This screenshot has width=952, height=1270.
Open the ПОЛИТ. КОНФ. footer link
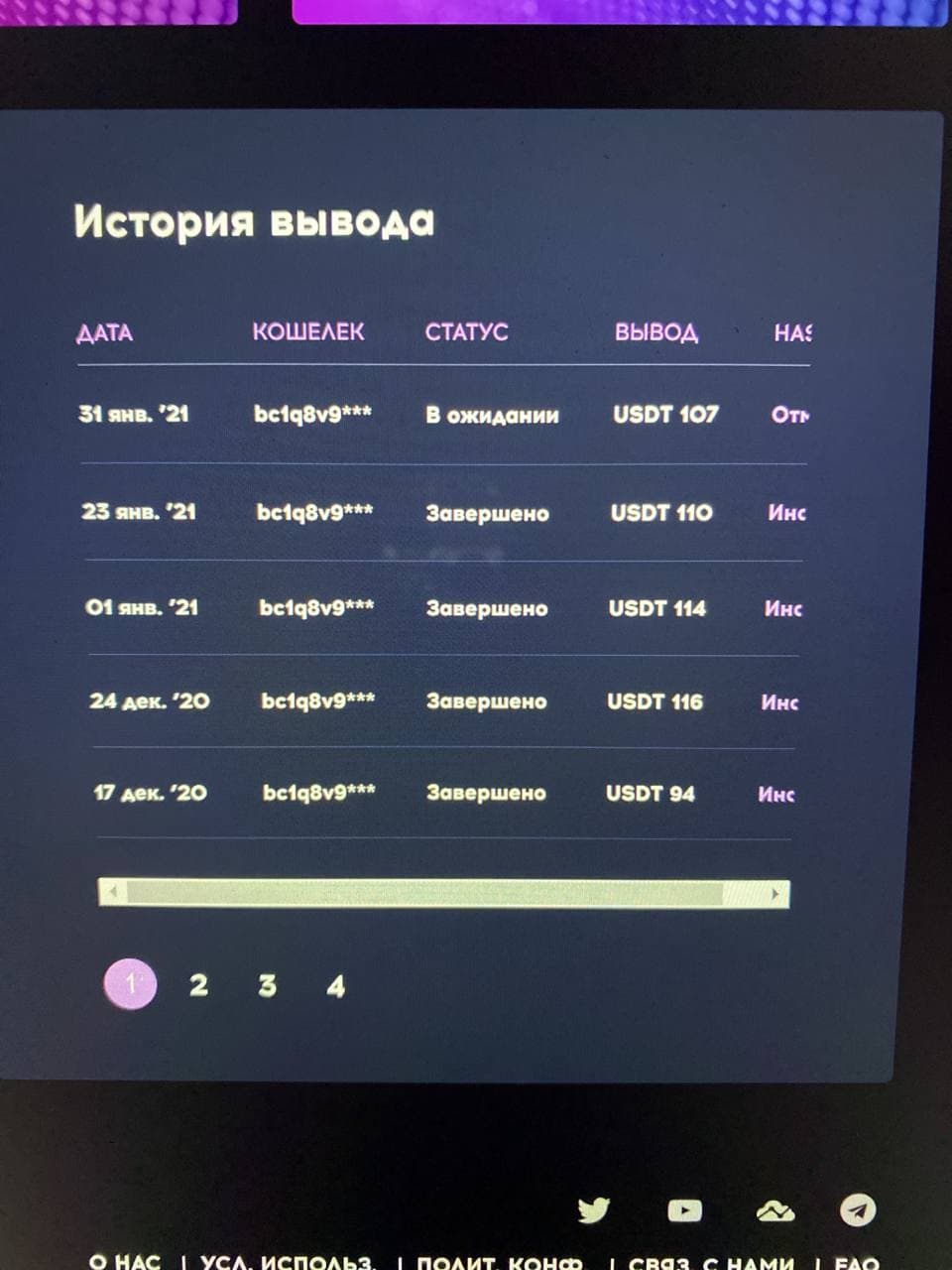coord(499,1262)
